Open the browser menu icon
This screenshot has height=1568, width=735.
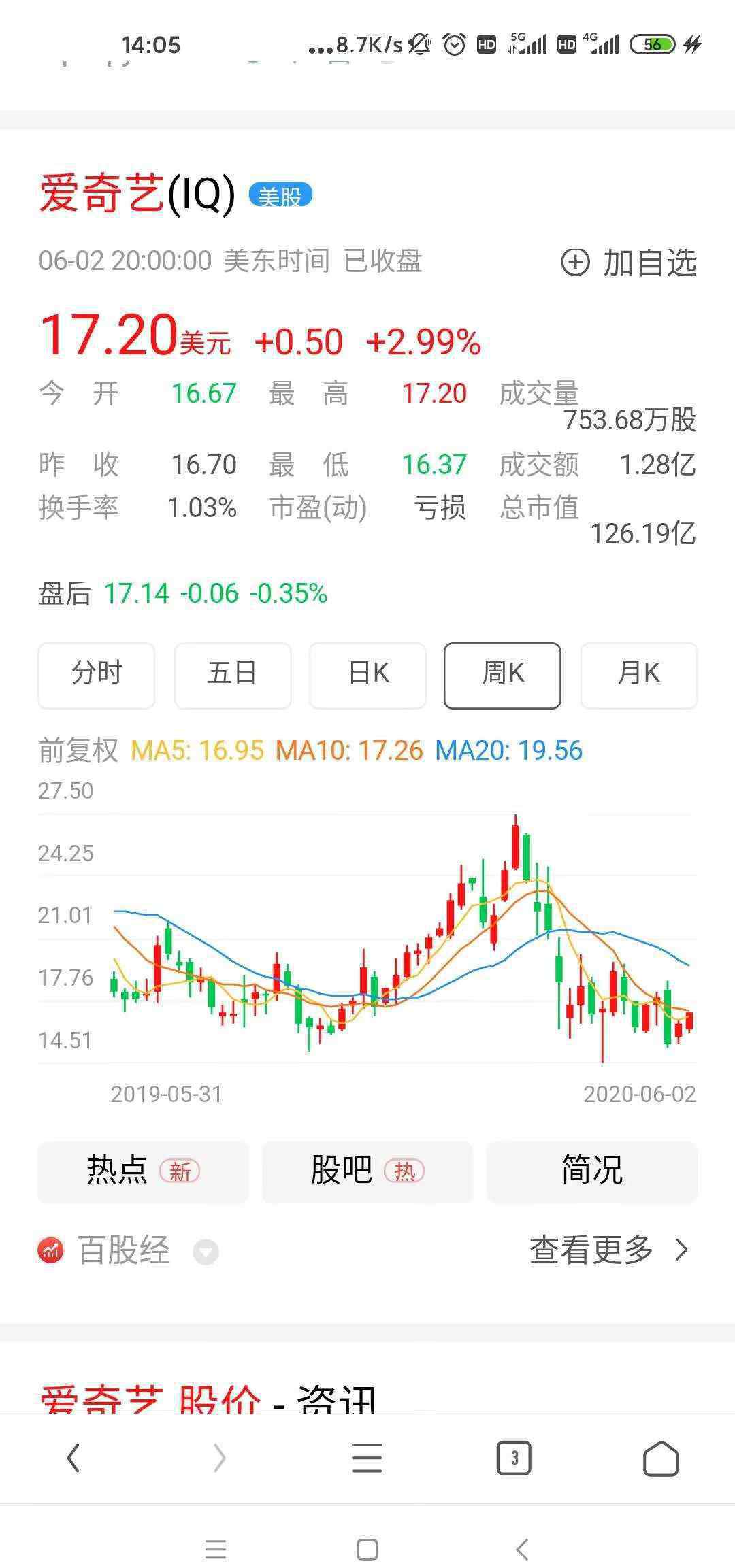(367, 1458)
